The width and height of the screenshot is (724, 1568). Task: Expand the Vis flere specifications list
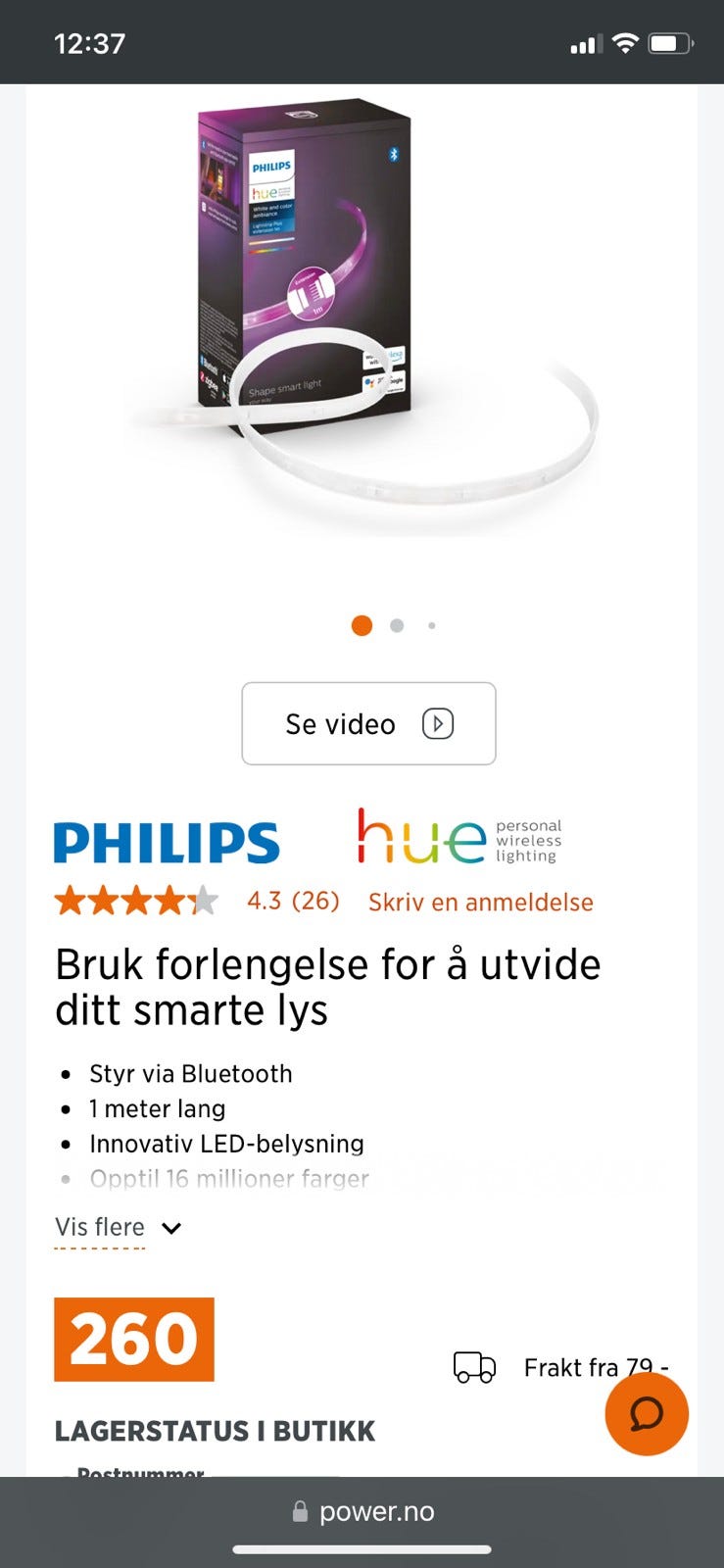tap(99, 1227)
